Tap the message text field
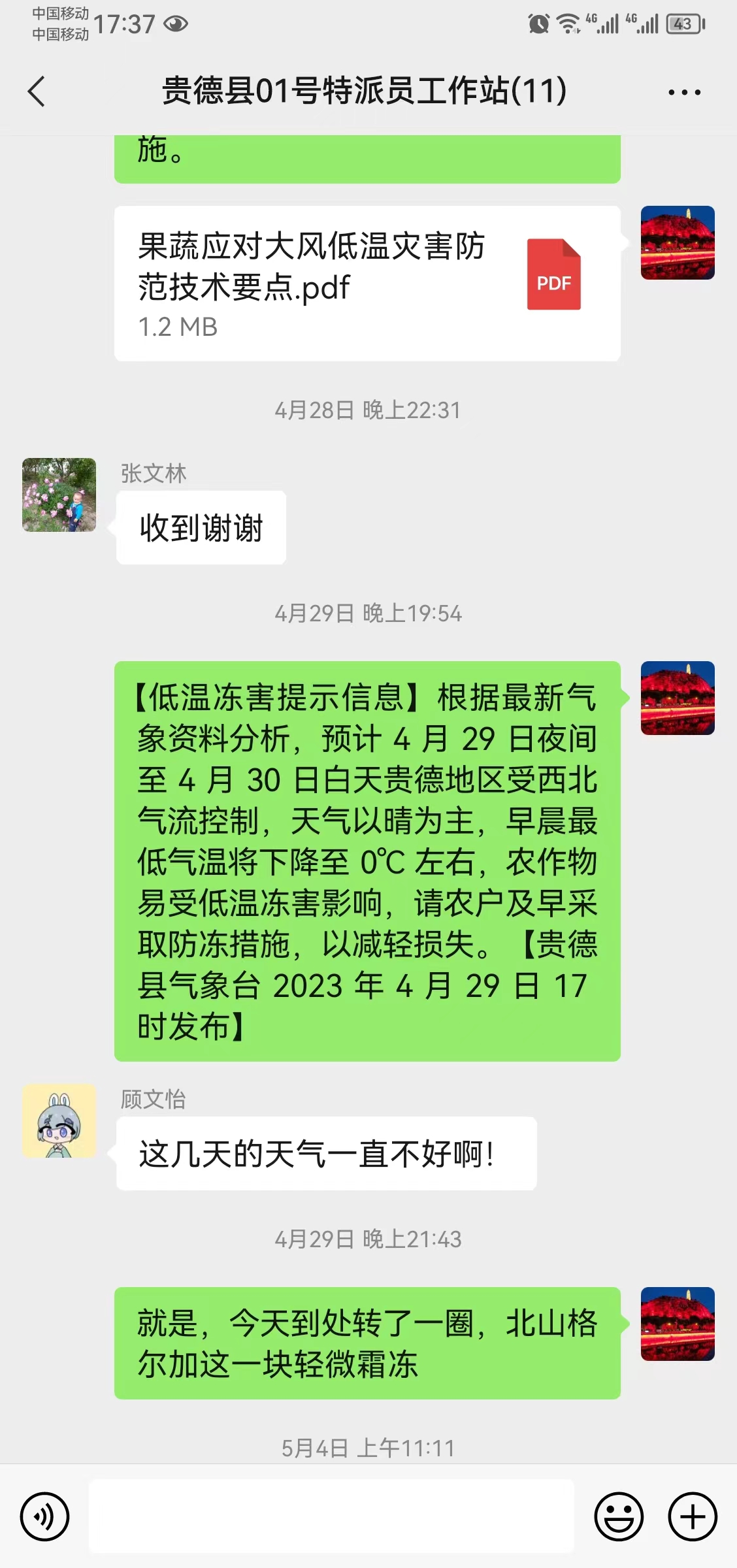This screenshot has height=1568, width=737. (331, 1516)
